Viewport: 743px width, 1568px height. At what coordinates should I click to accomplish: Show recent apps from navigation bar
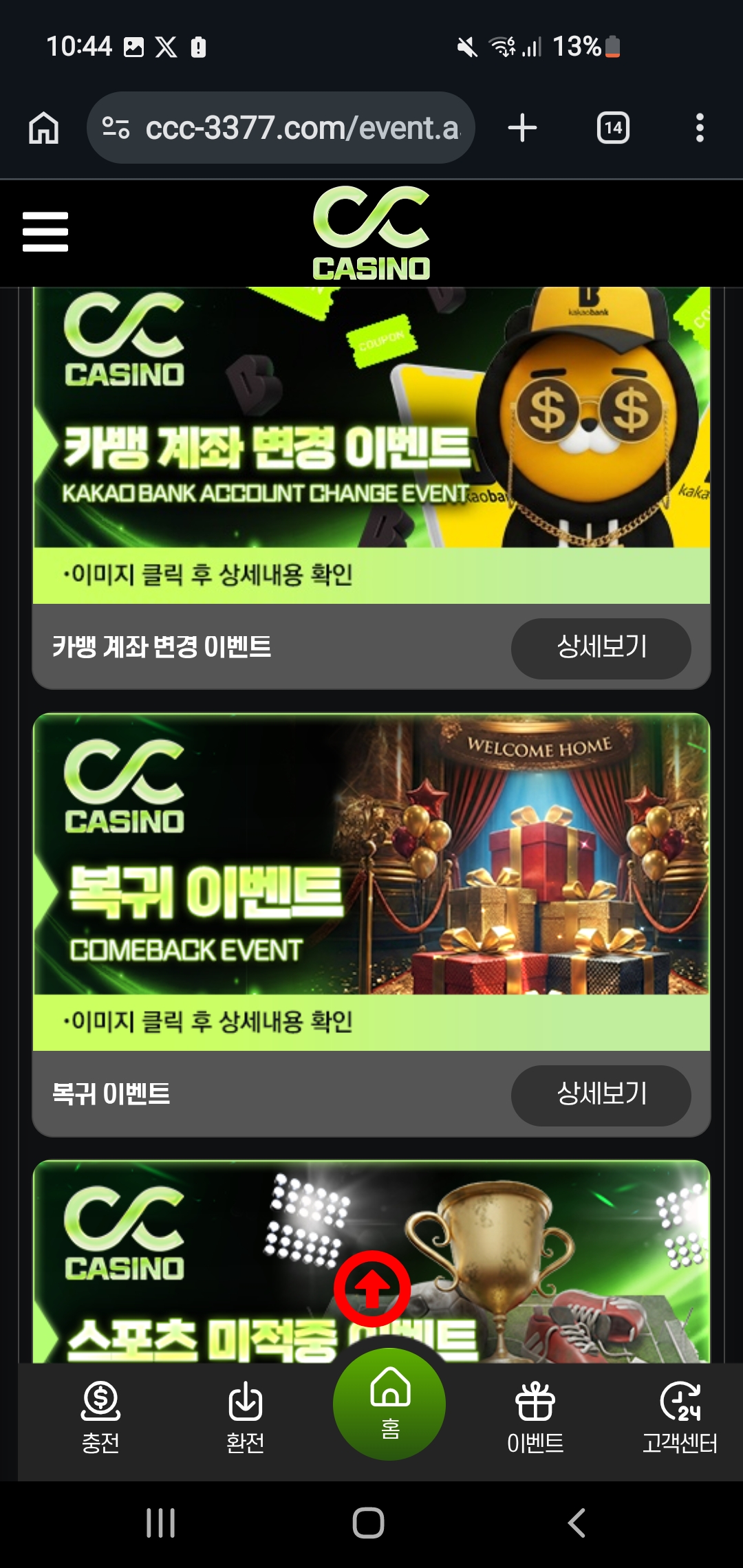161,1523
